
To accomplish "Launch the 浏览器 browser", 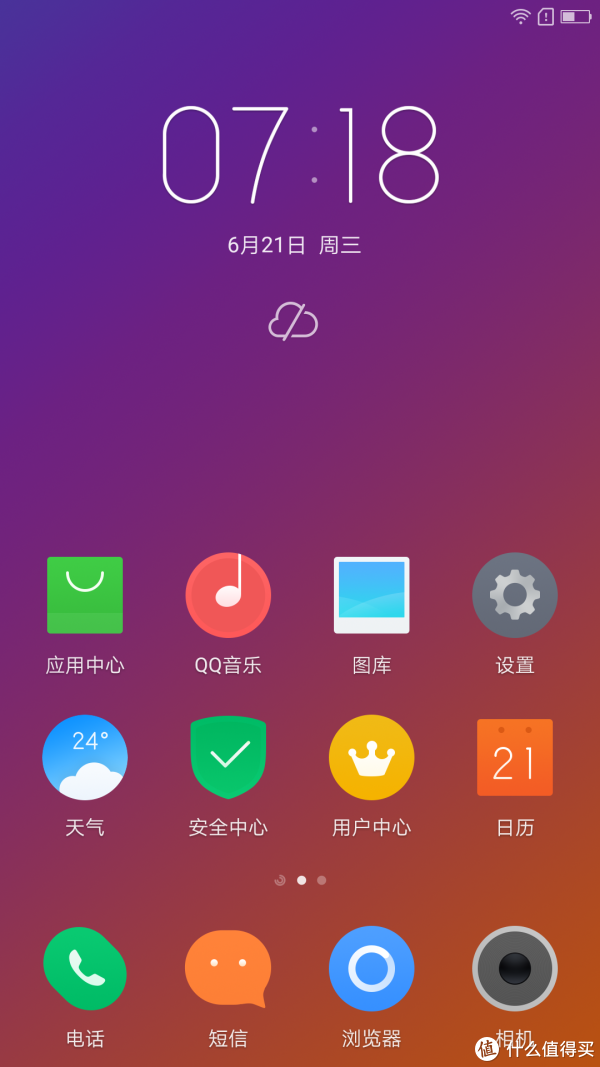I will [372, 968].
